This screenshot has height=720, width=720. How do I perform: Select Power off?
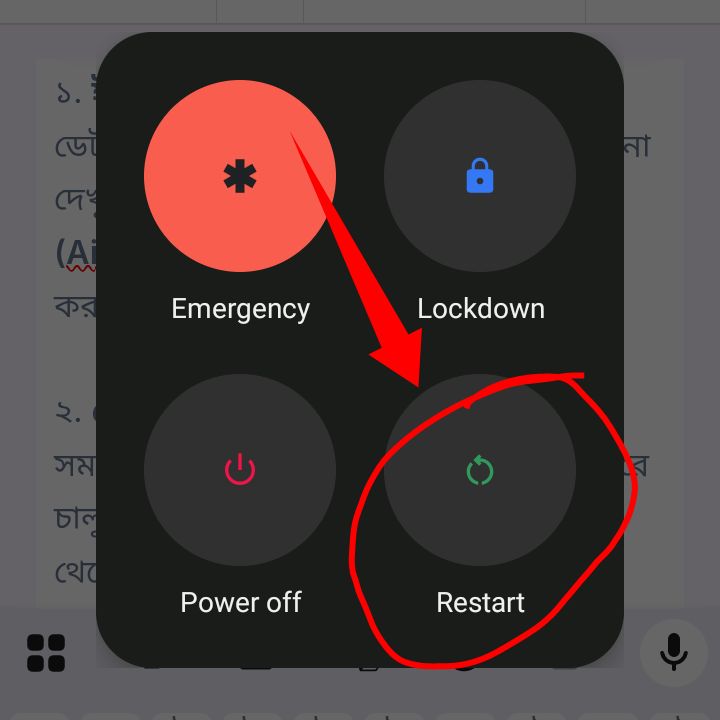(x=240, y=470)
